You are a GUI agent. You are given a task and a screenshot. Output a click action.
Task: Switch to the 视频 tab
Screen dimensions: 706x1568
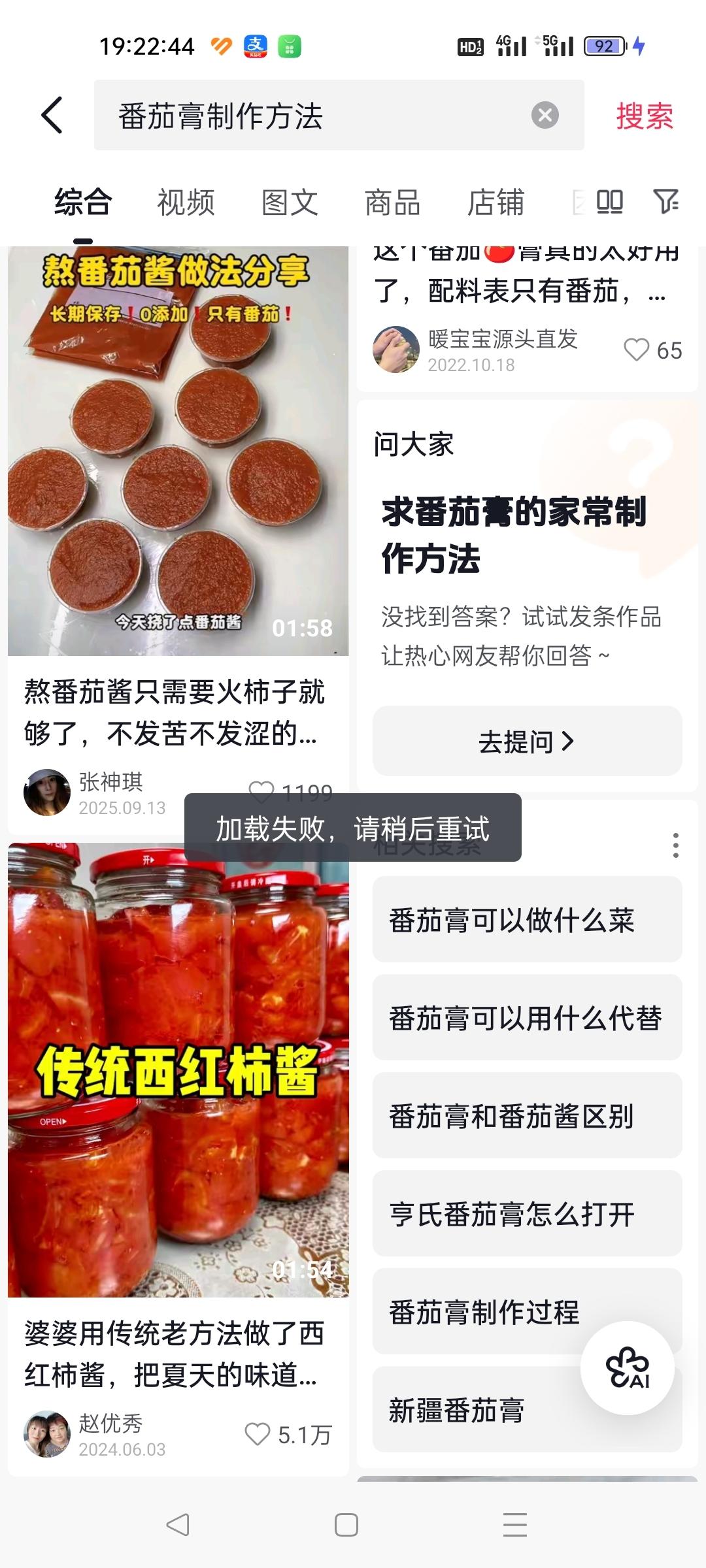(185, 203)
